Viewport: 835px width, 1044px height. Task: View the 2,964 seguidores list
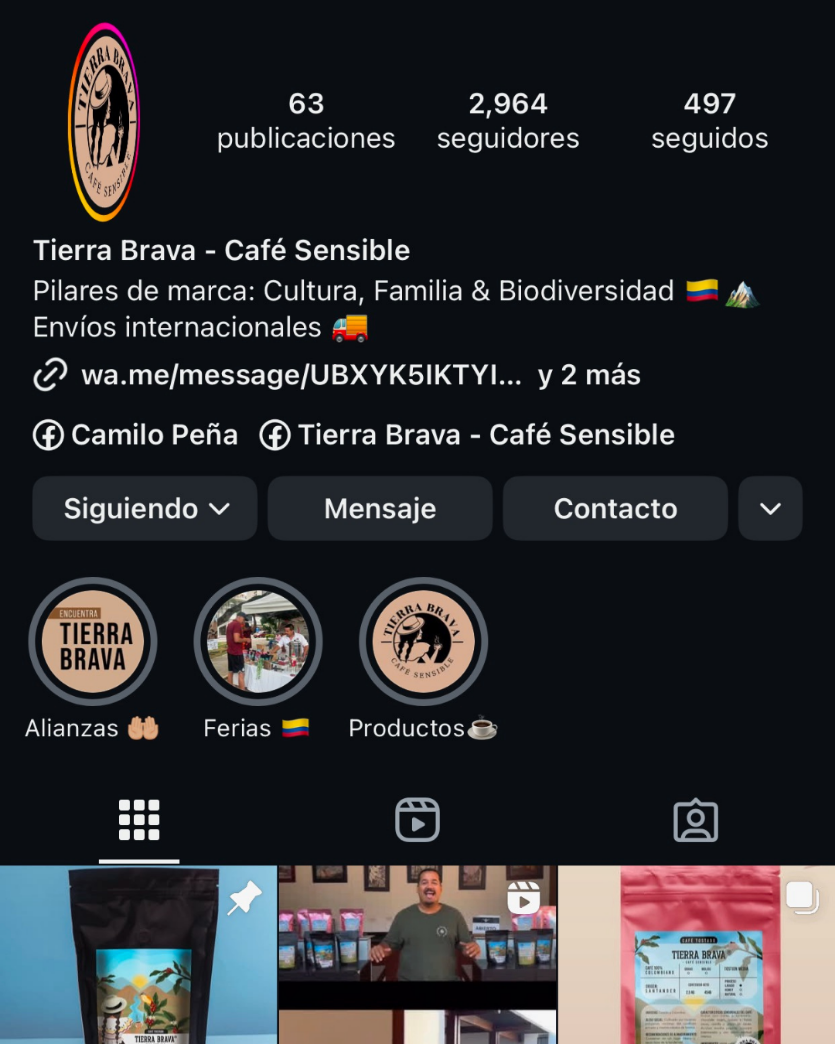pyautogui.click(x=508, y=121)
